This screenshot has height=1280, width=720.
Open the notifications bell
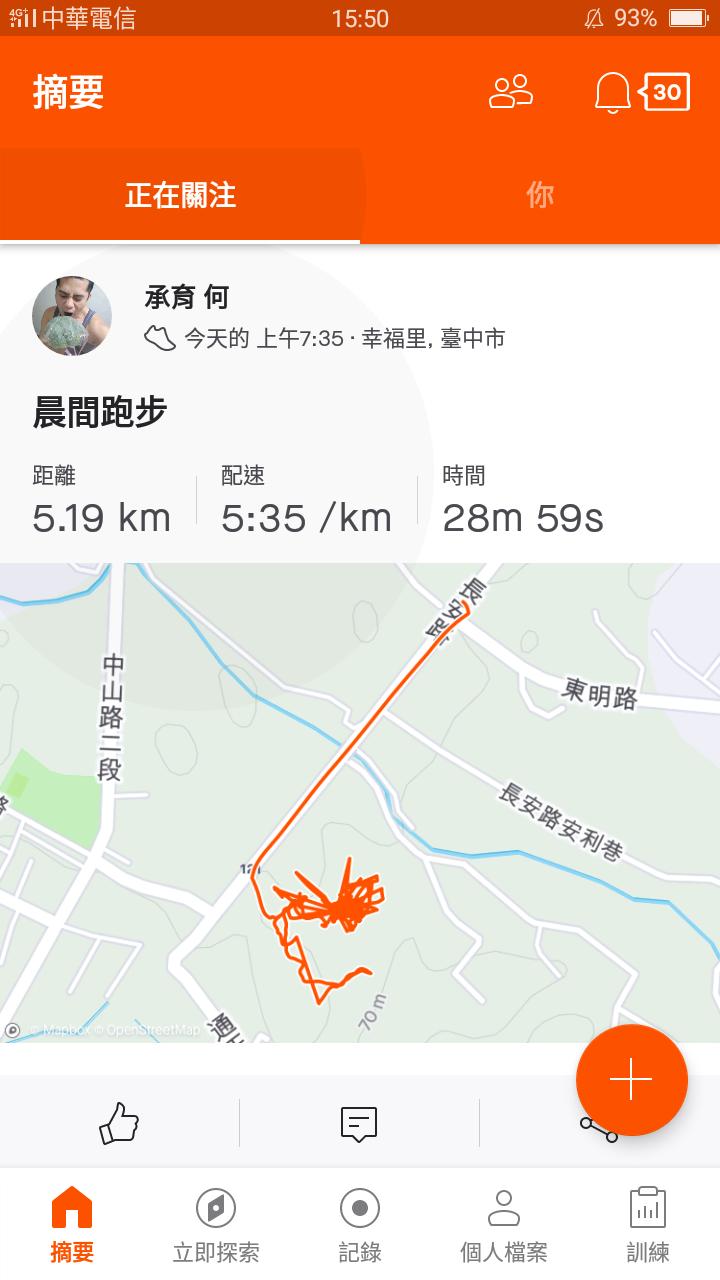click(612, 93)
